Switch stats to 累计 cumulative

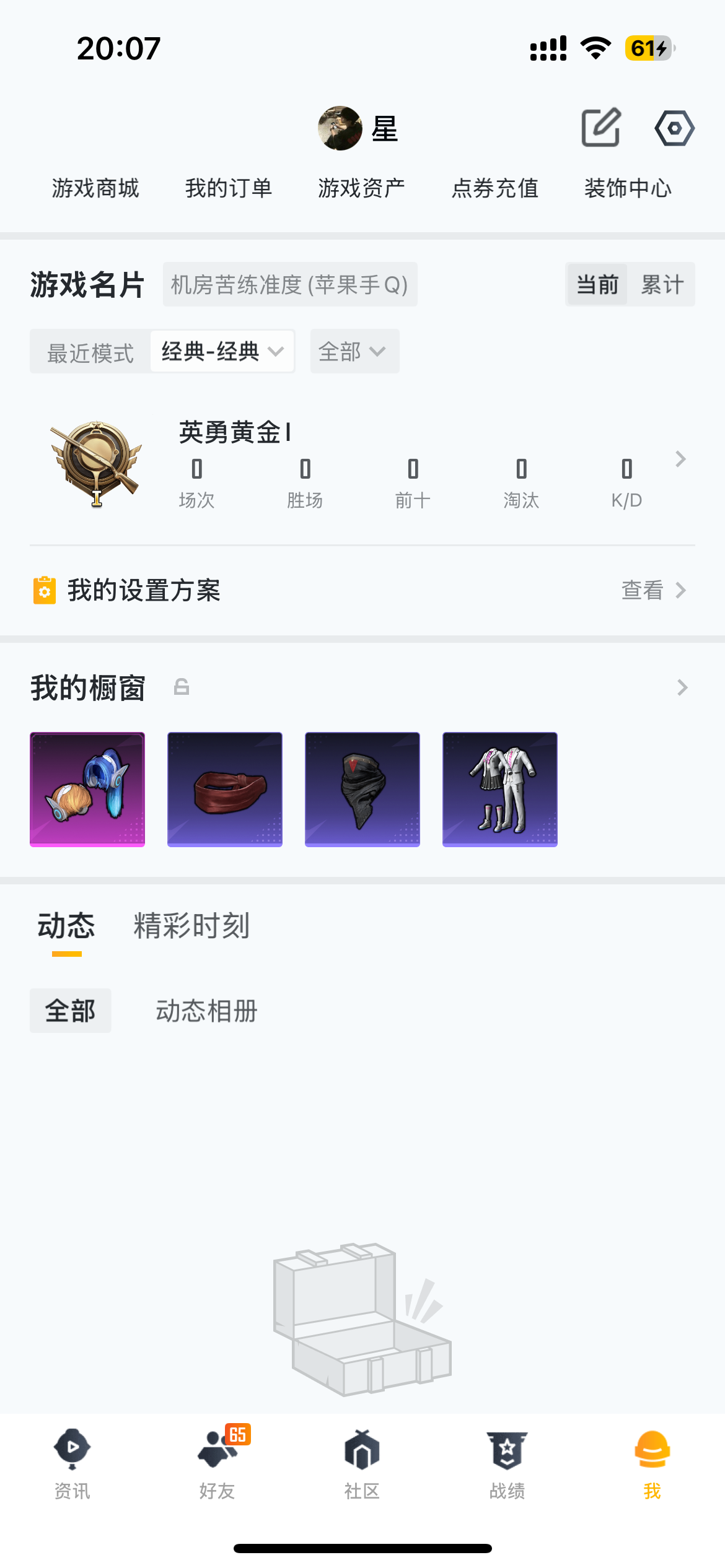[x=662, y=285]
